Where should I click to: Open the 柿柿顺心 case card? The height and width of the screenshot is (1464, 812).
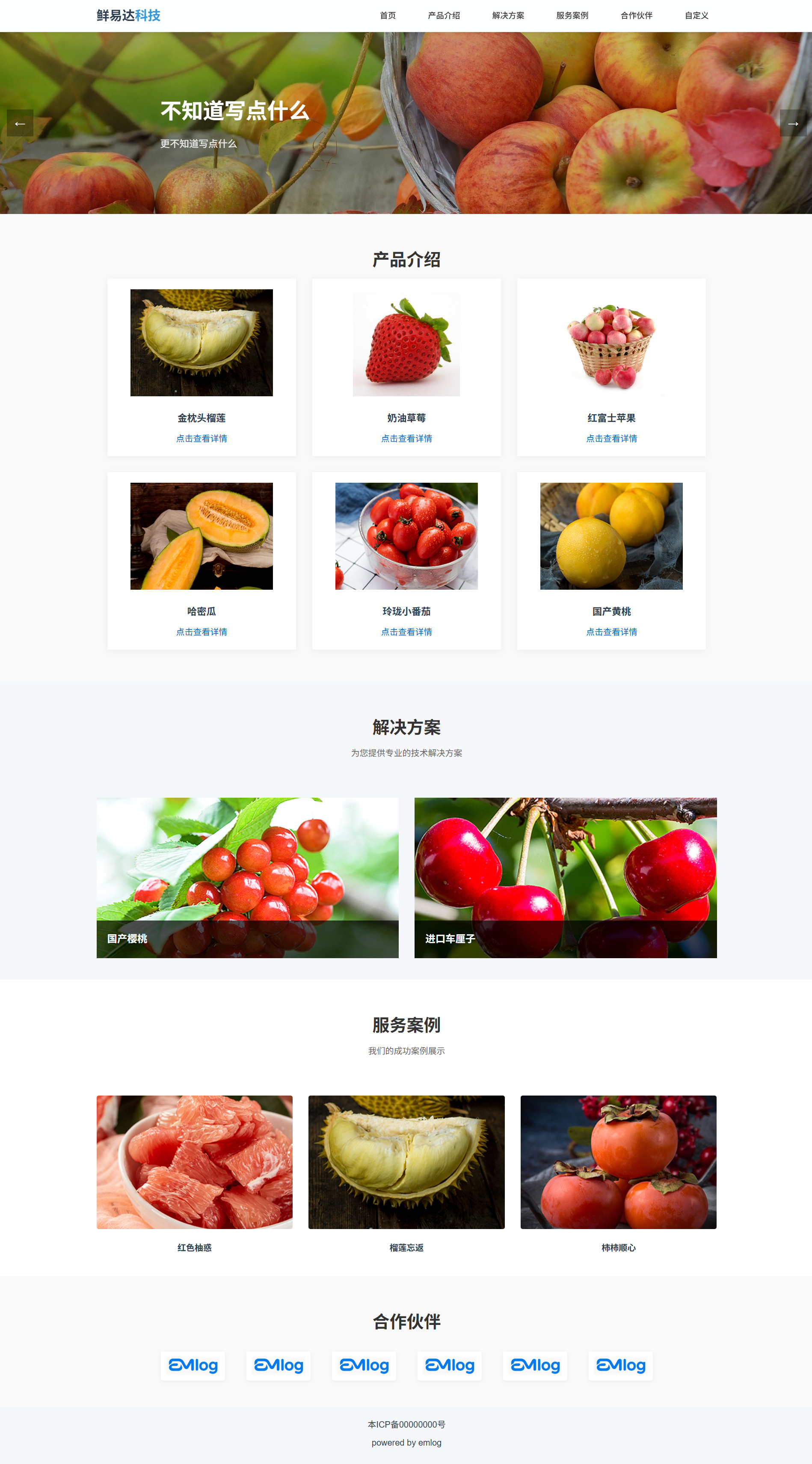click(x=618, y=1161)
